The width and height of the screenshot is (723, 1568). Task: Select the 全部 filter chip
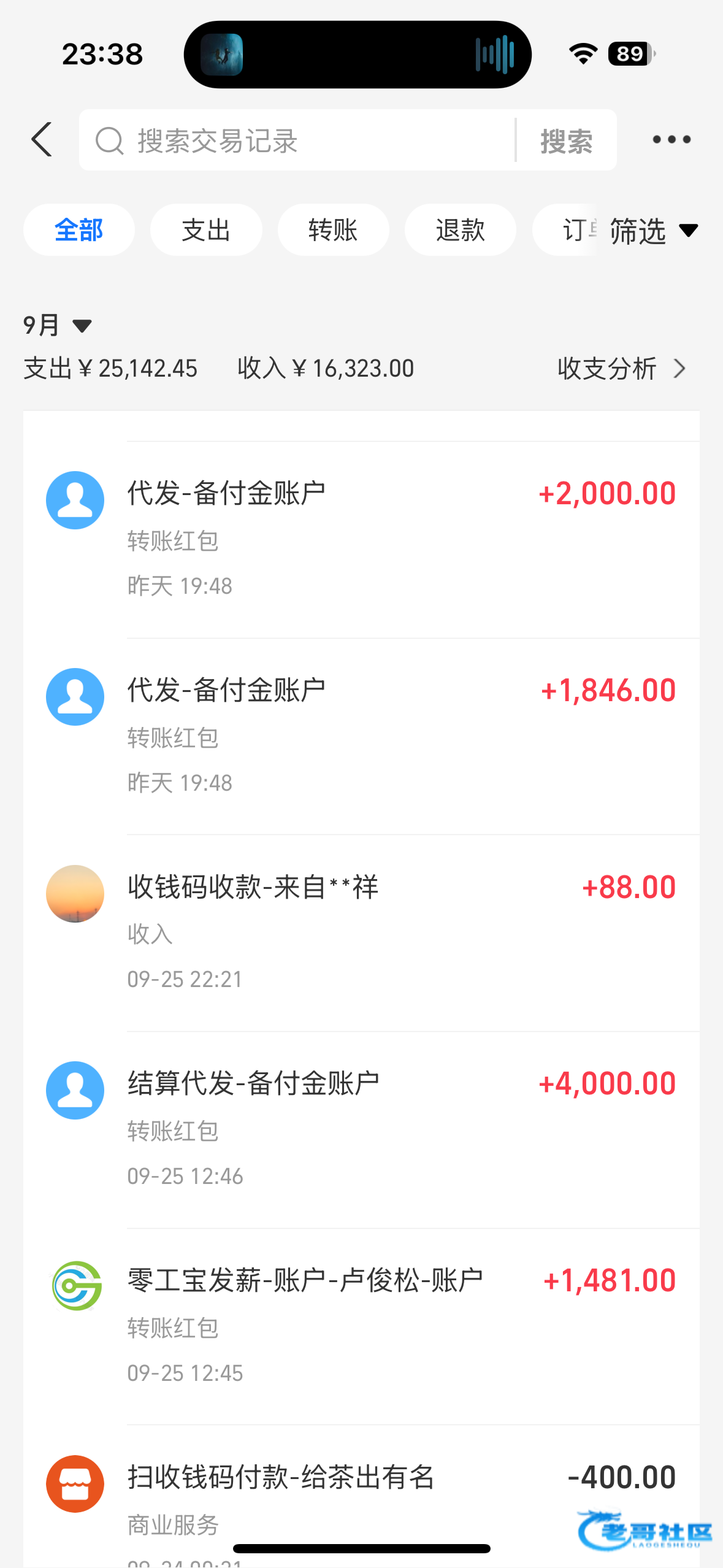[x=79, y=230]
